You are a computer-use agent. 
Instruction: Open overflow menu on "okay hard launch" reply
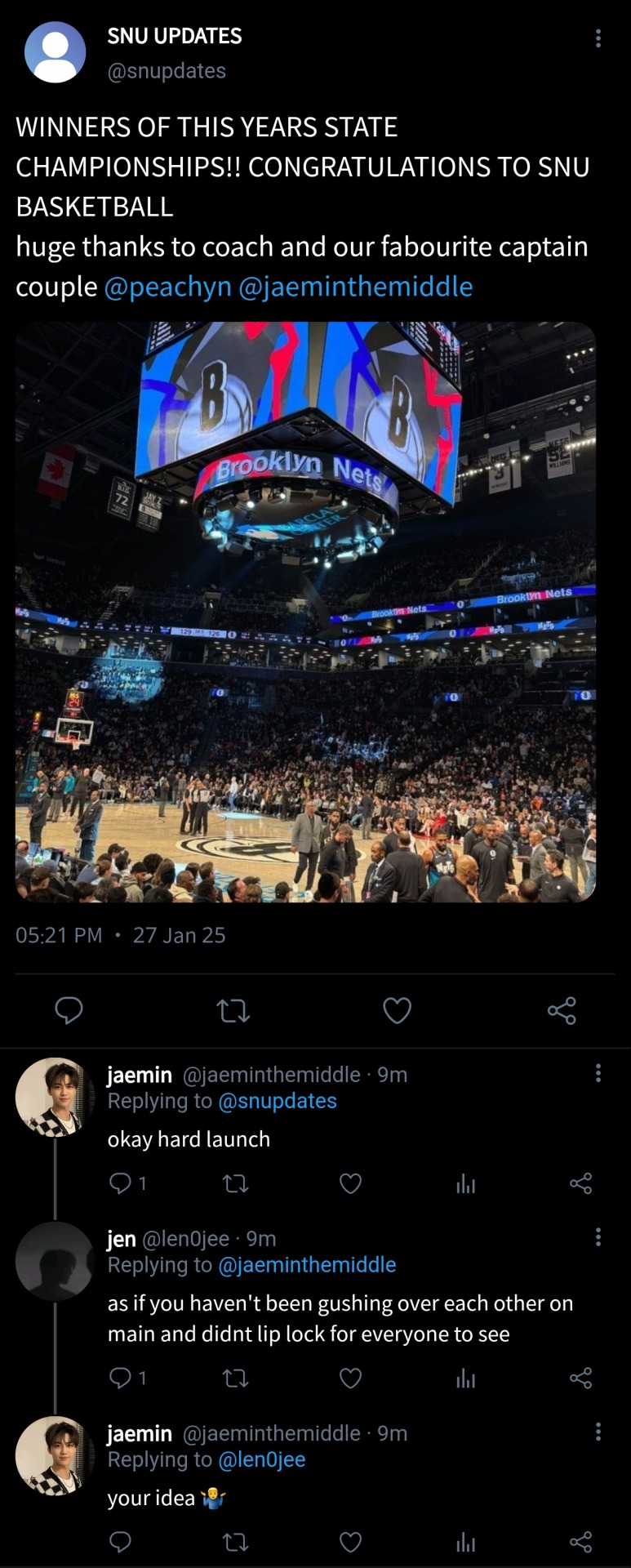click(598, 1073)
